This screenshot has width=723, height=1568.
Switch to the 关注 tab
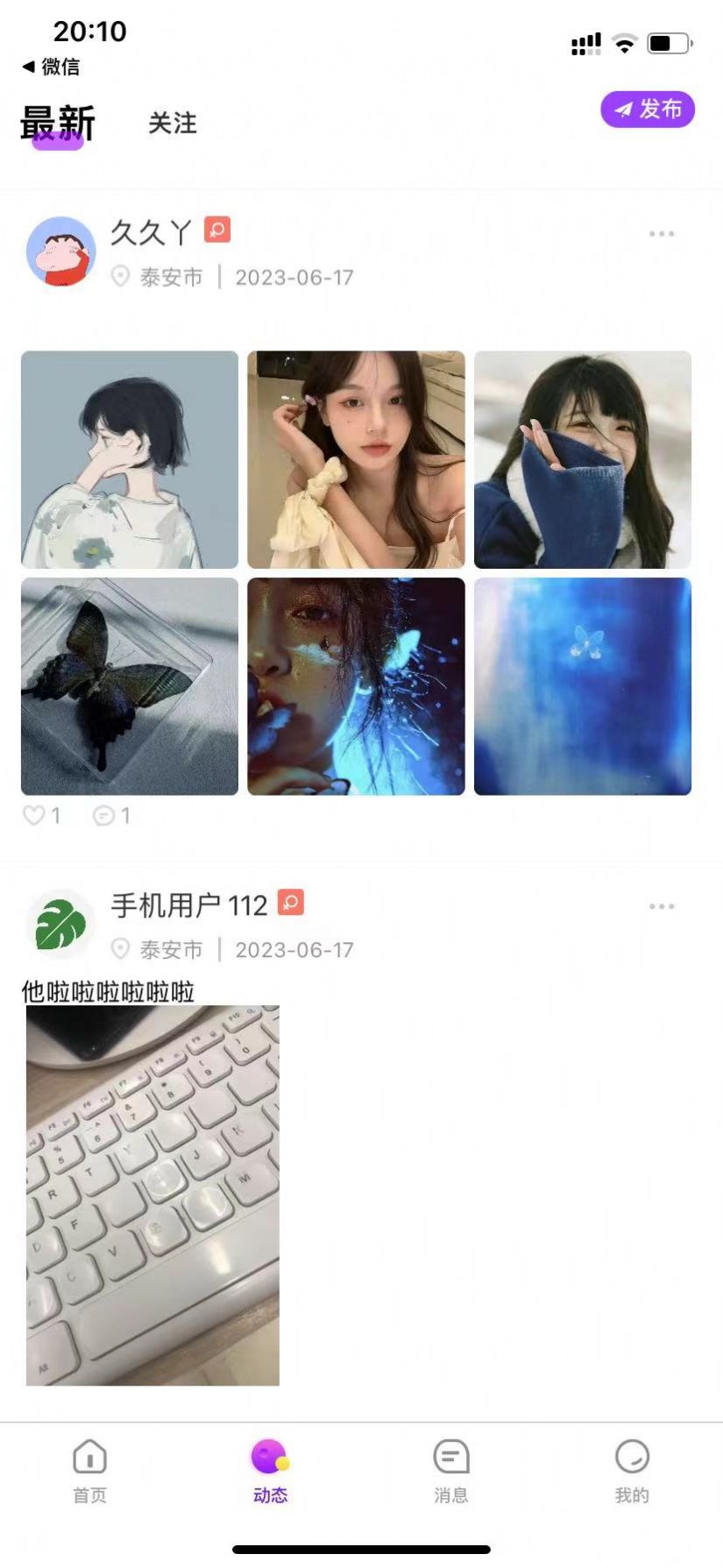point(172,123)
